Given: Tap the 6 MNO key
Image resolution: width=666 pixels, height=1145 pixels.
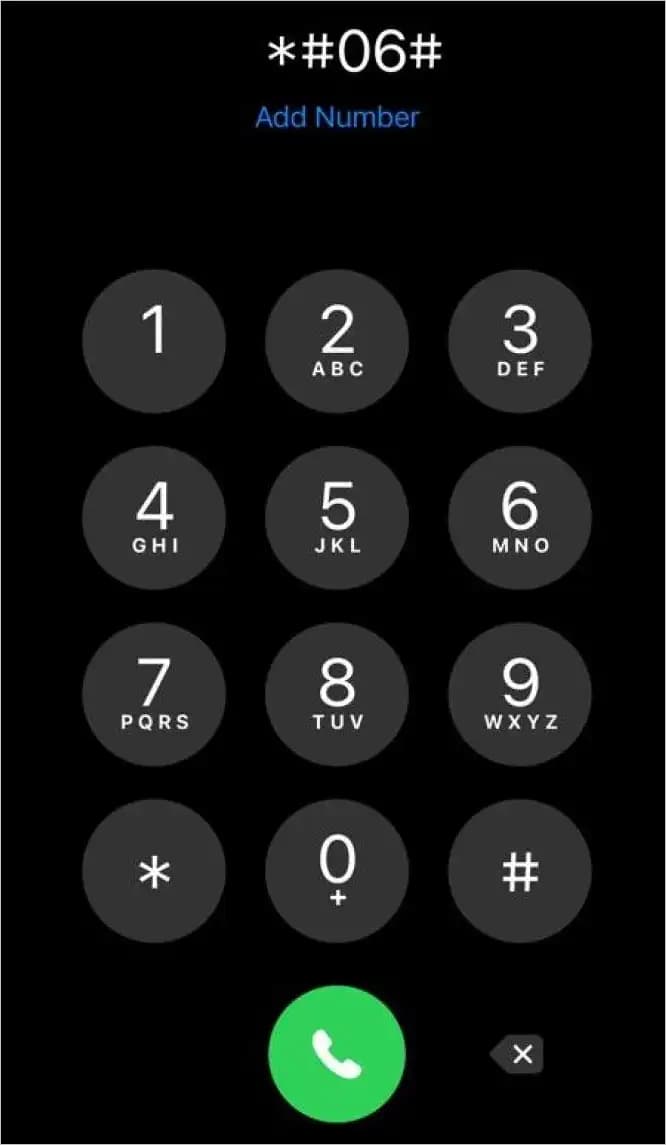Looking at the screenshot, I should 520,517.
